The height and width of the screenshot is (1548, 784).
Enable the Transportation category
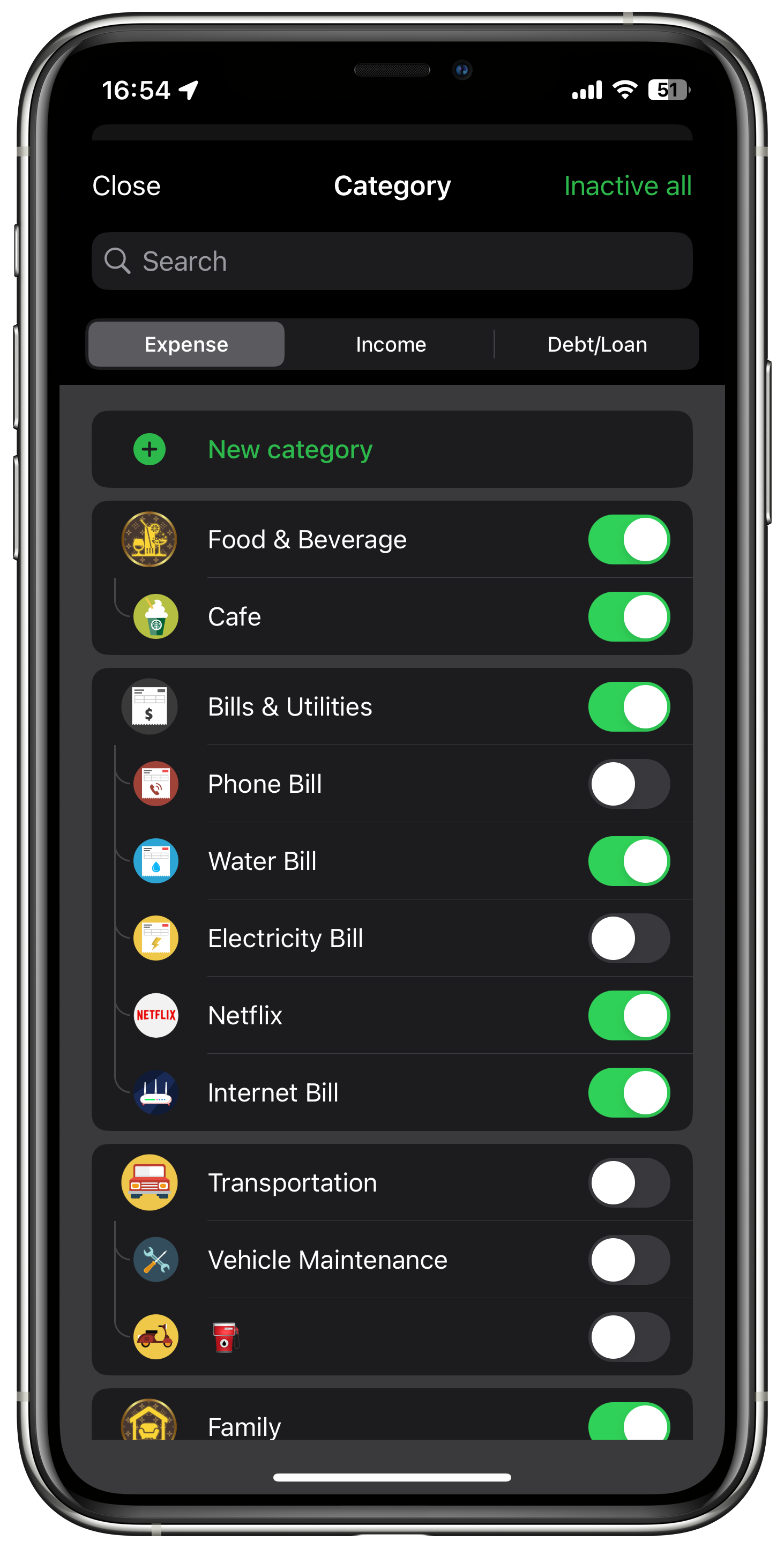click(x=629, y=1182)
